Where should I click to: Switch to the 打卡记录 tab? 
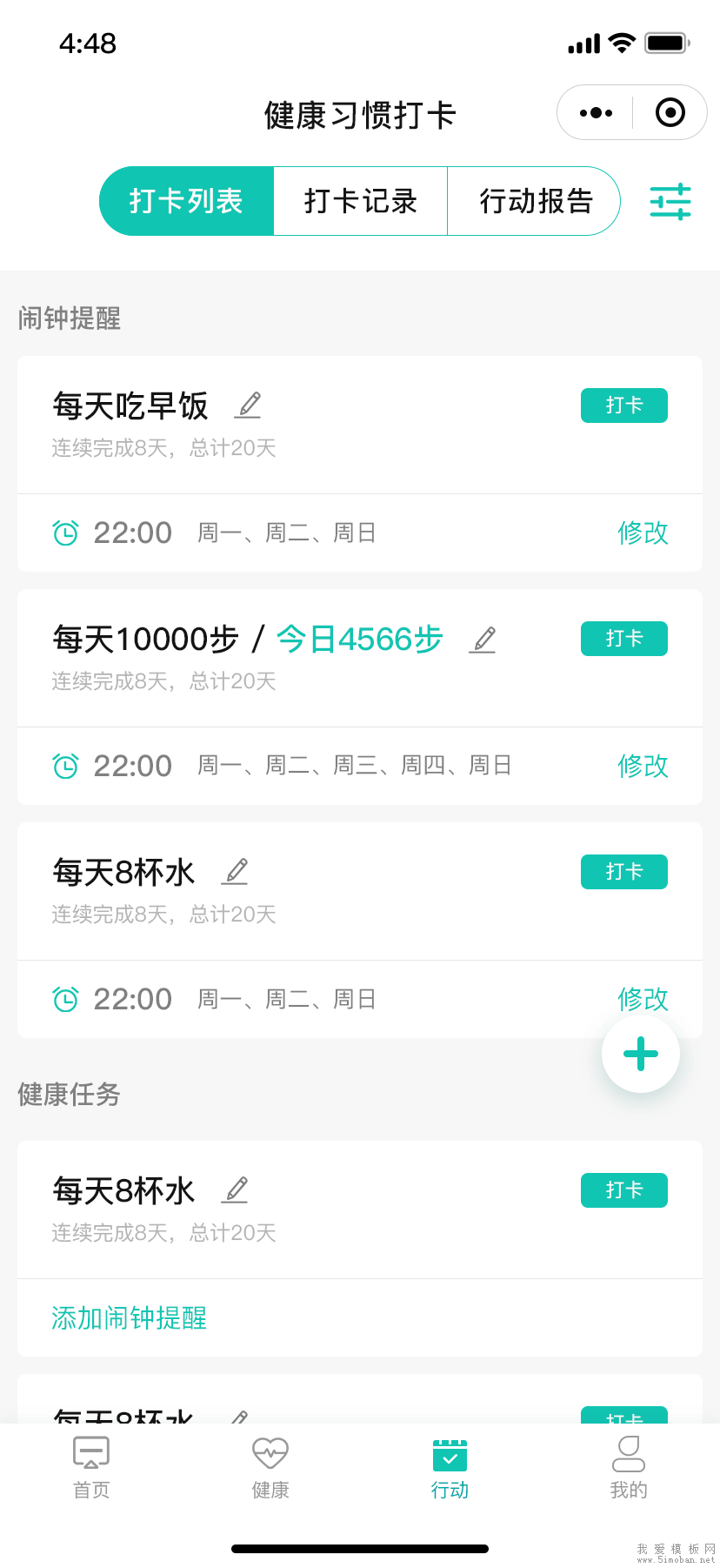click(x=360, y=202)
